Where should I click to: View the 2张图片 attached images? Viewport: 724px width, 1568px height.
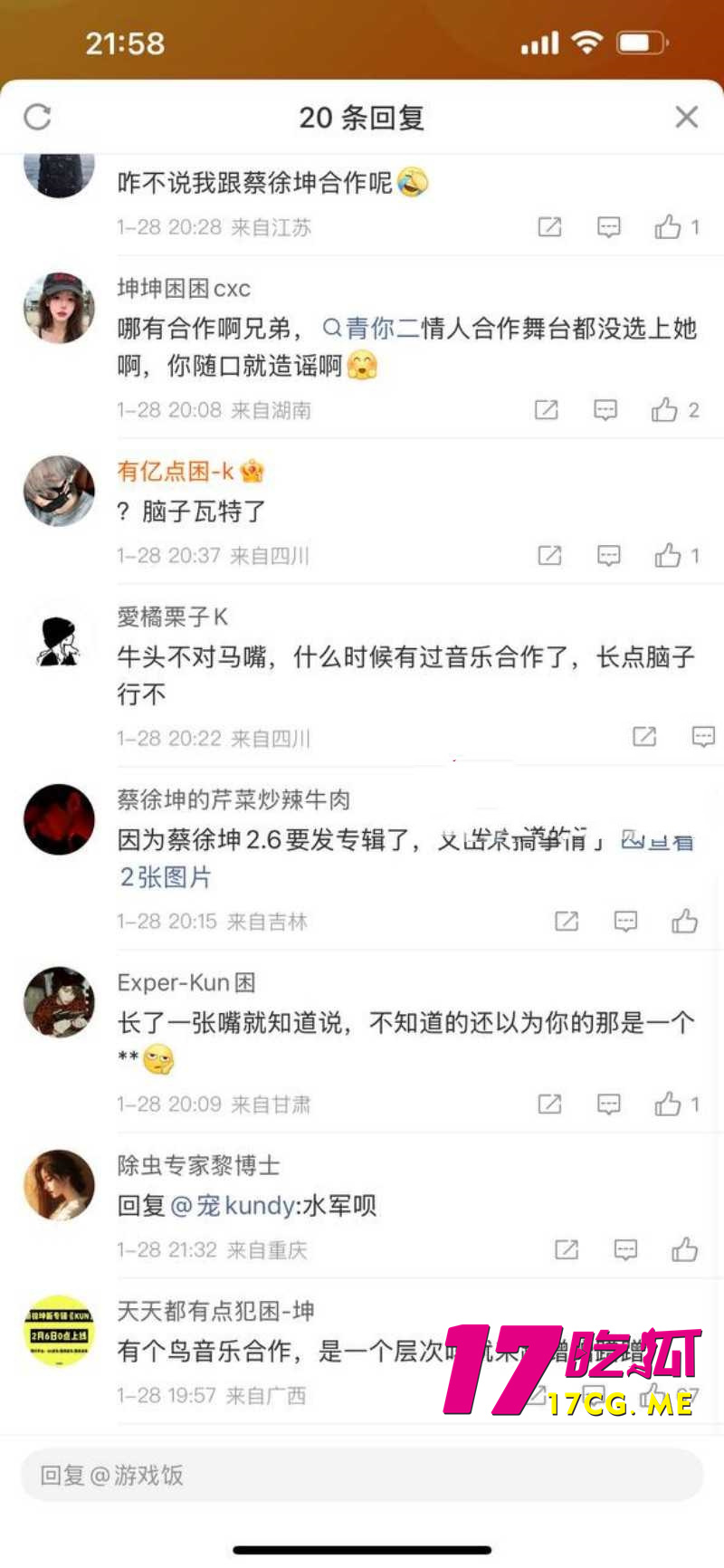pos(165,878)
